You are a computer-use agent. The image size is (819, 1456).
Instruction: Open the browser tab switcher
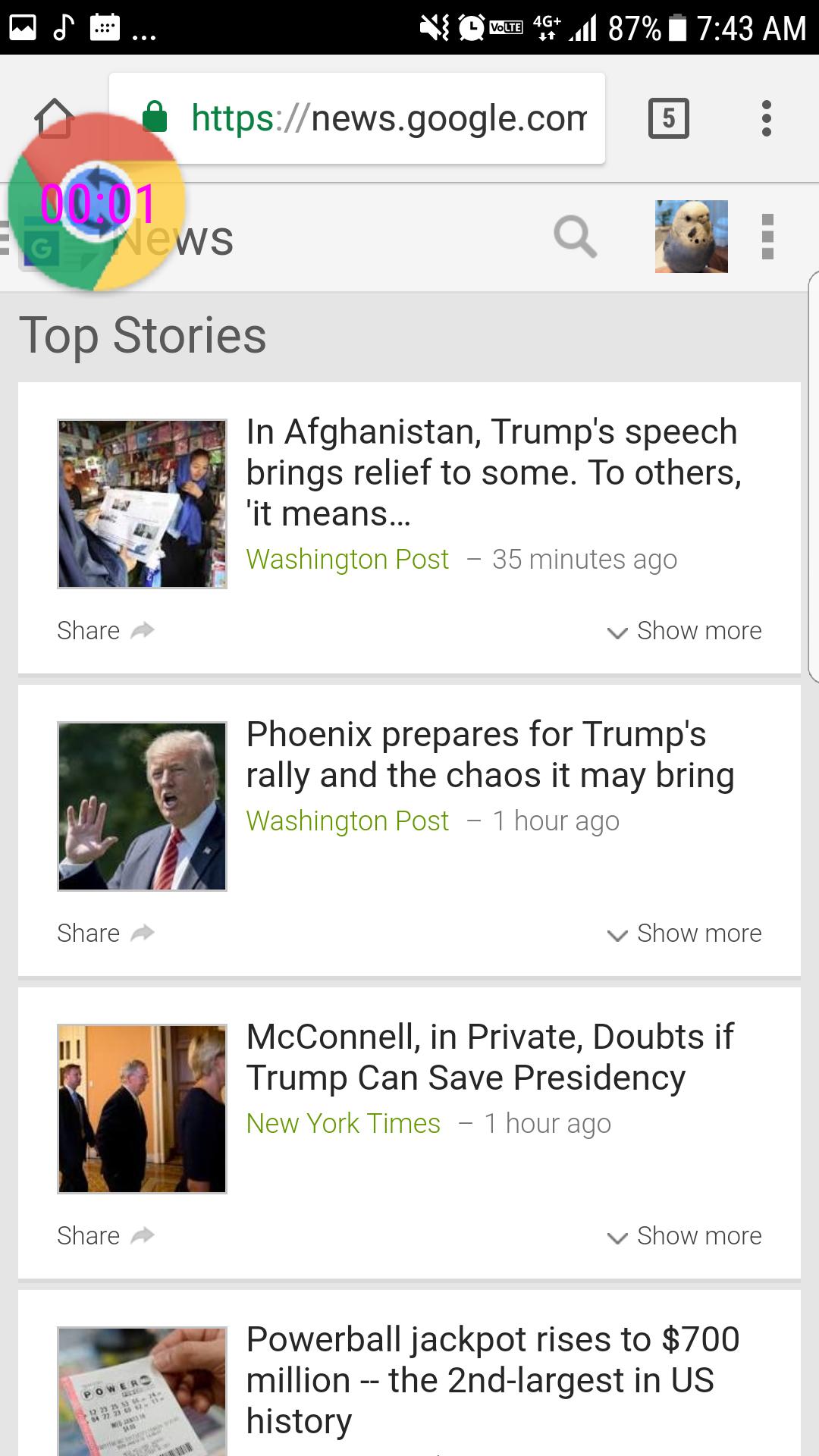[668, 118]
